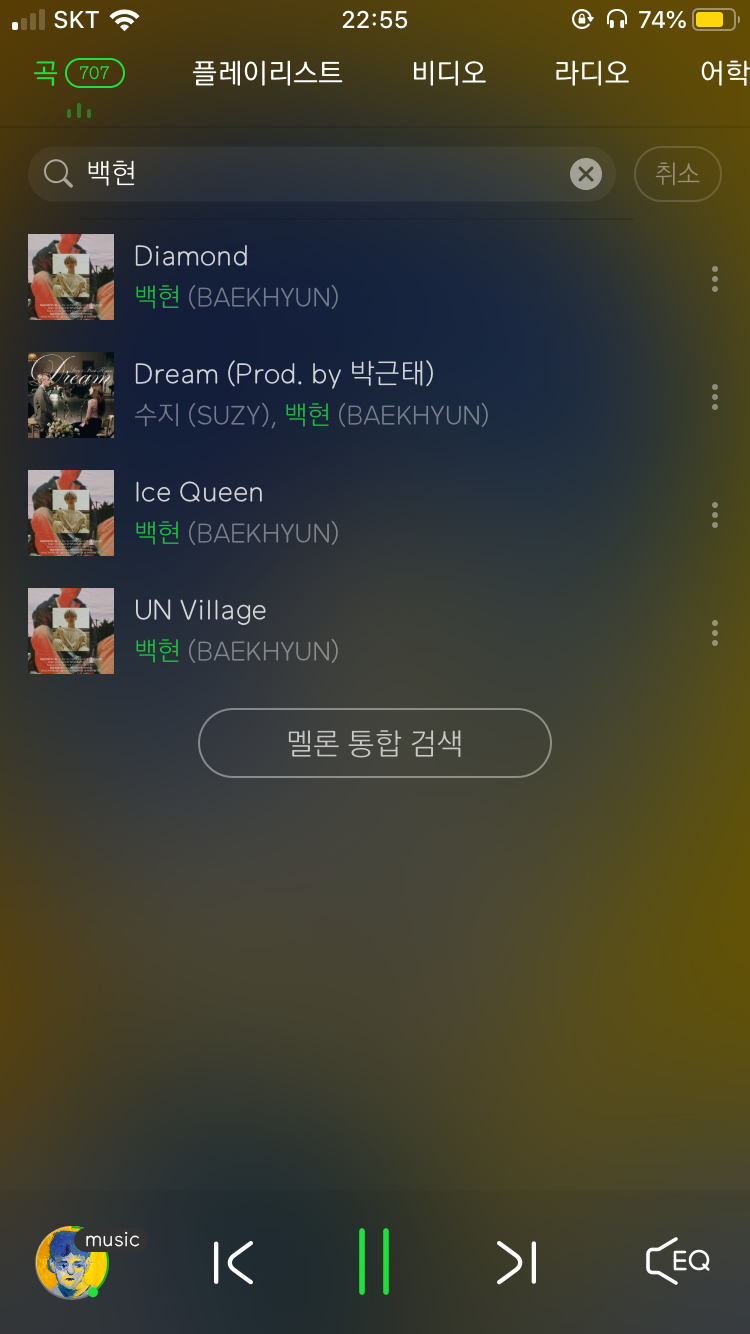Open the options menu for Ice Queen
Image resolution: width=750 pixels, height=1334 pixels.
pos(714,514)
